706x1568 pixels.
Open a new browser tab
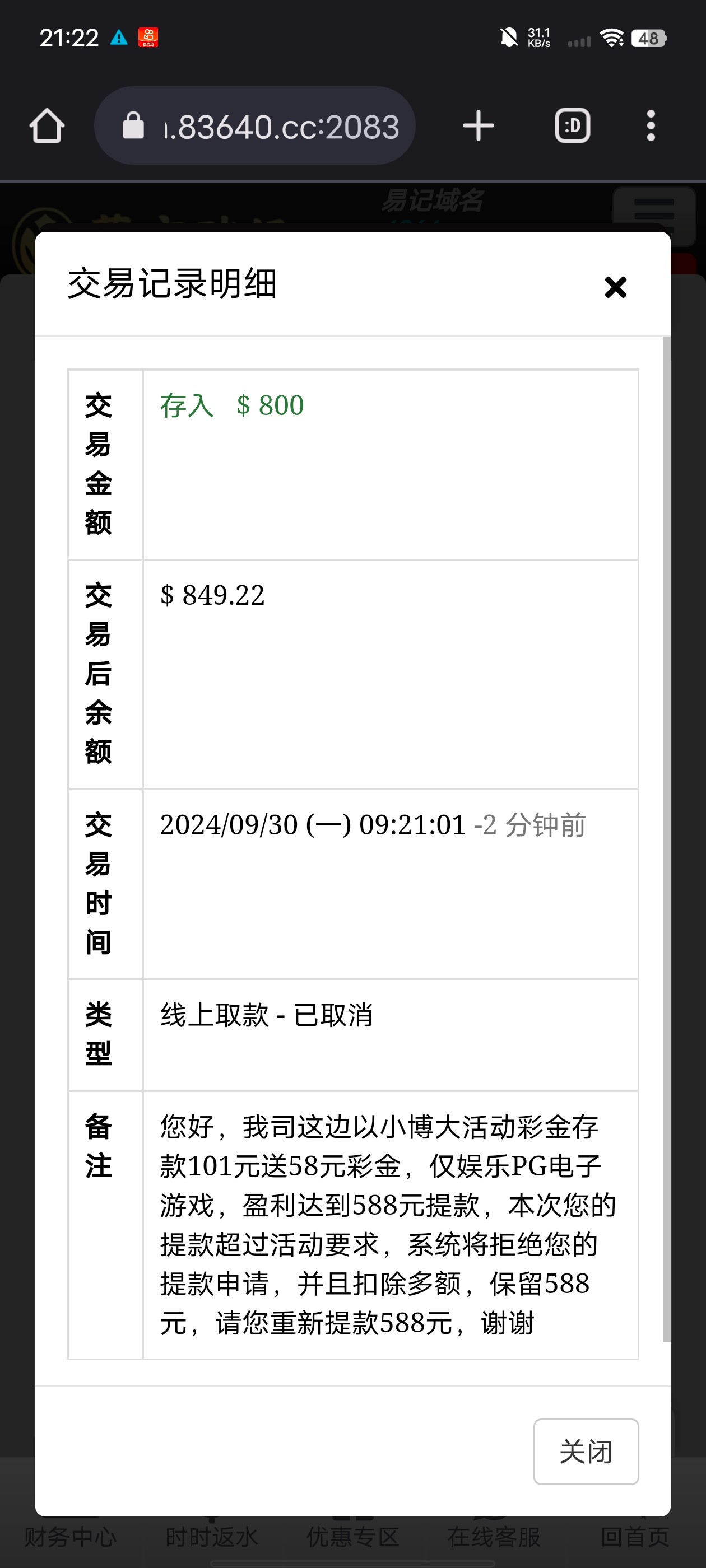[478, 126]
